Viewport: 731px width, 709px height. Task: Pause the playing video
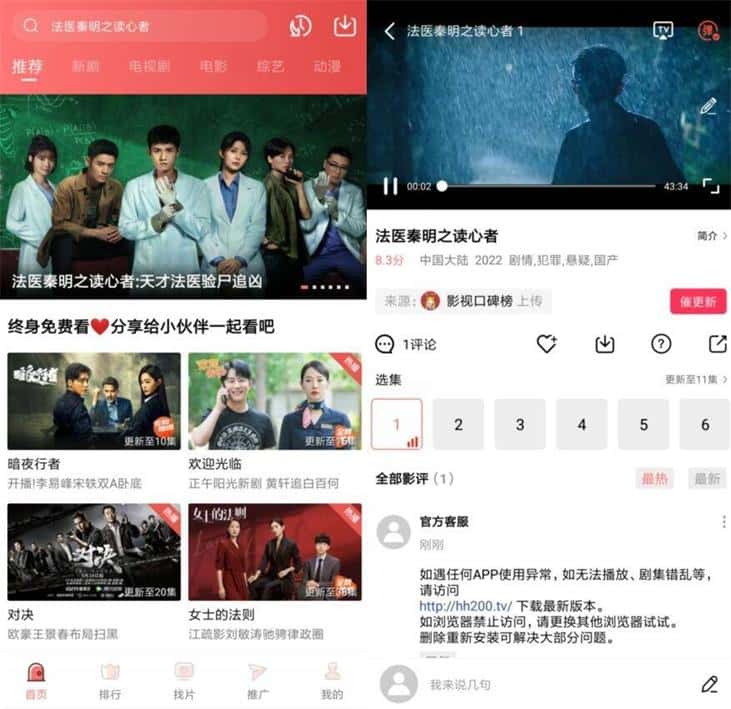coord(390,186)
